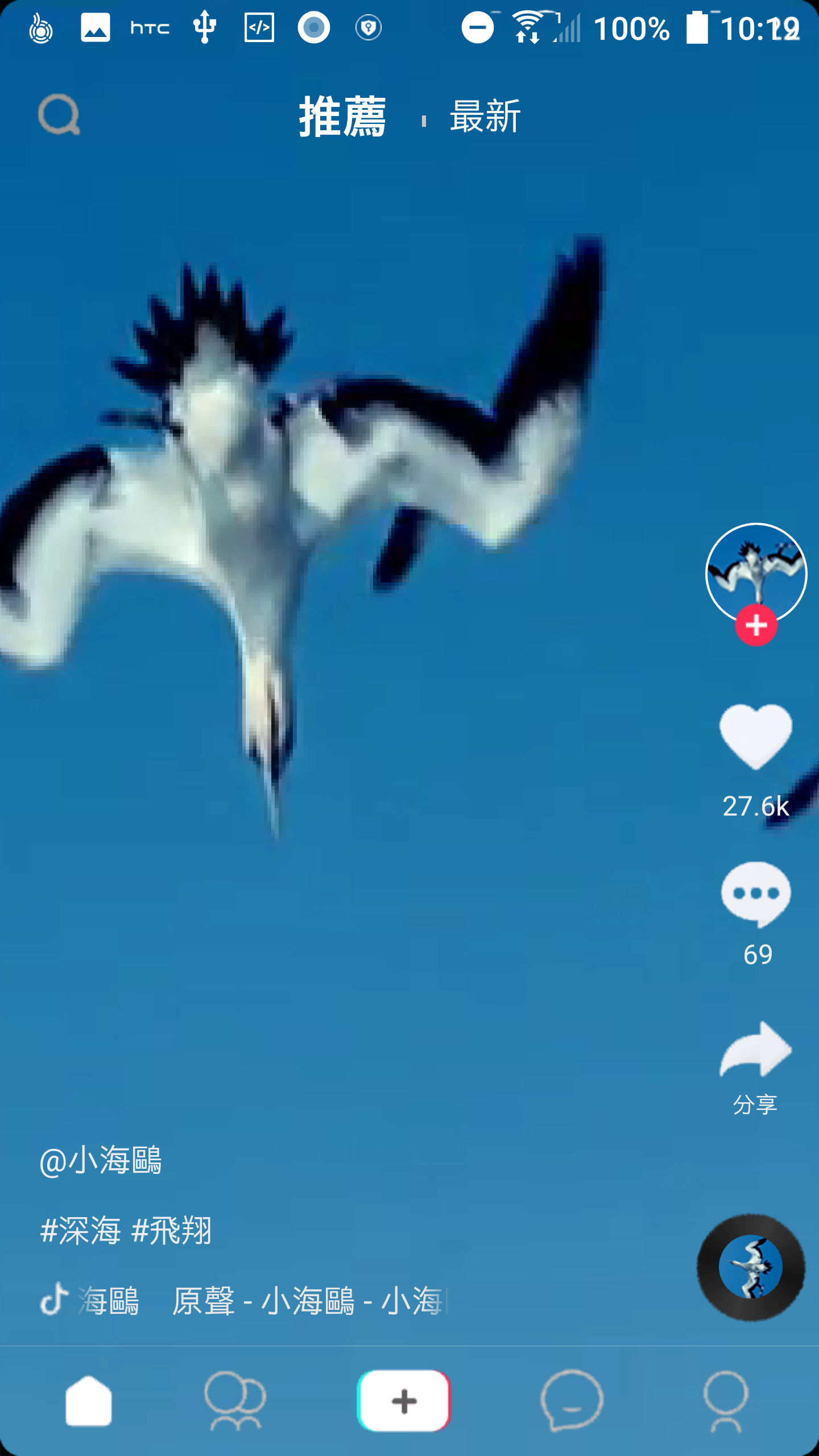Open the friends tab
Viewport: 819px width, 1456px height.
235,1401
